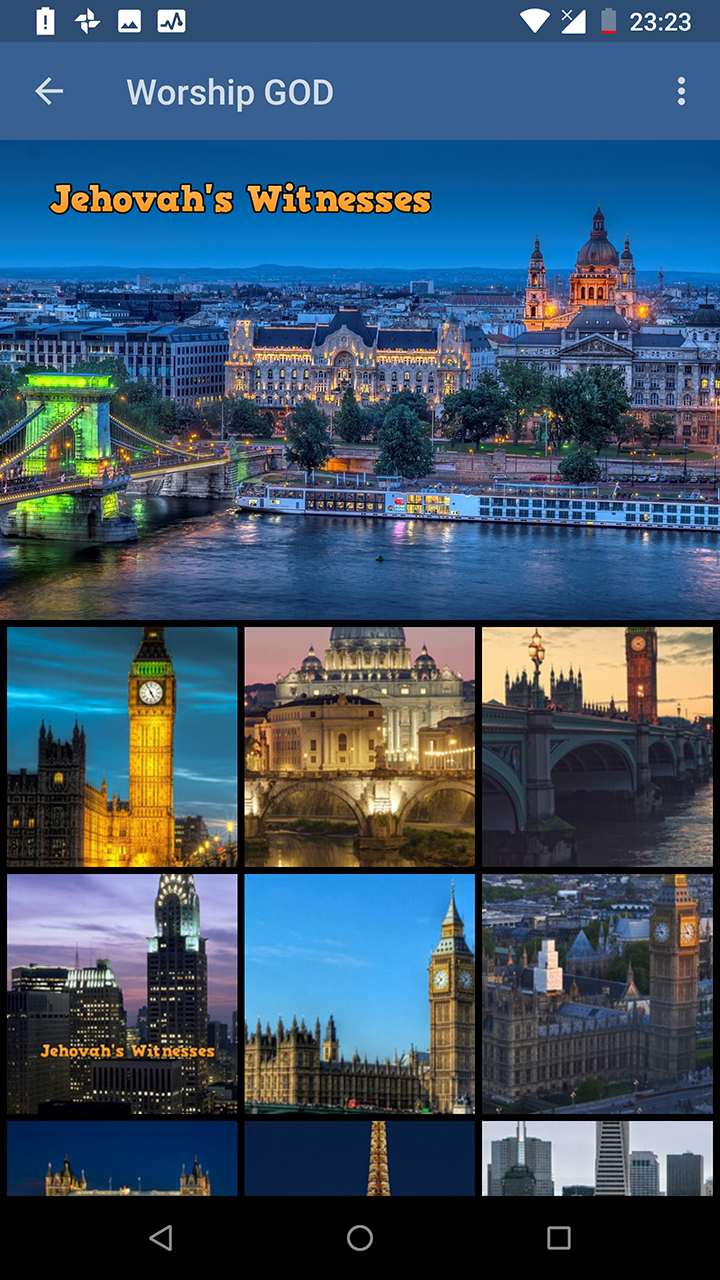Select the St. Peter's Basilica bridge wallpaper
The width and height of the screenshot is (720, 1280).
tap(359, 747)
